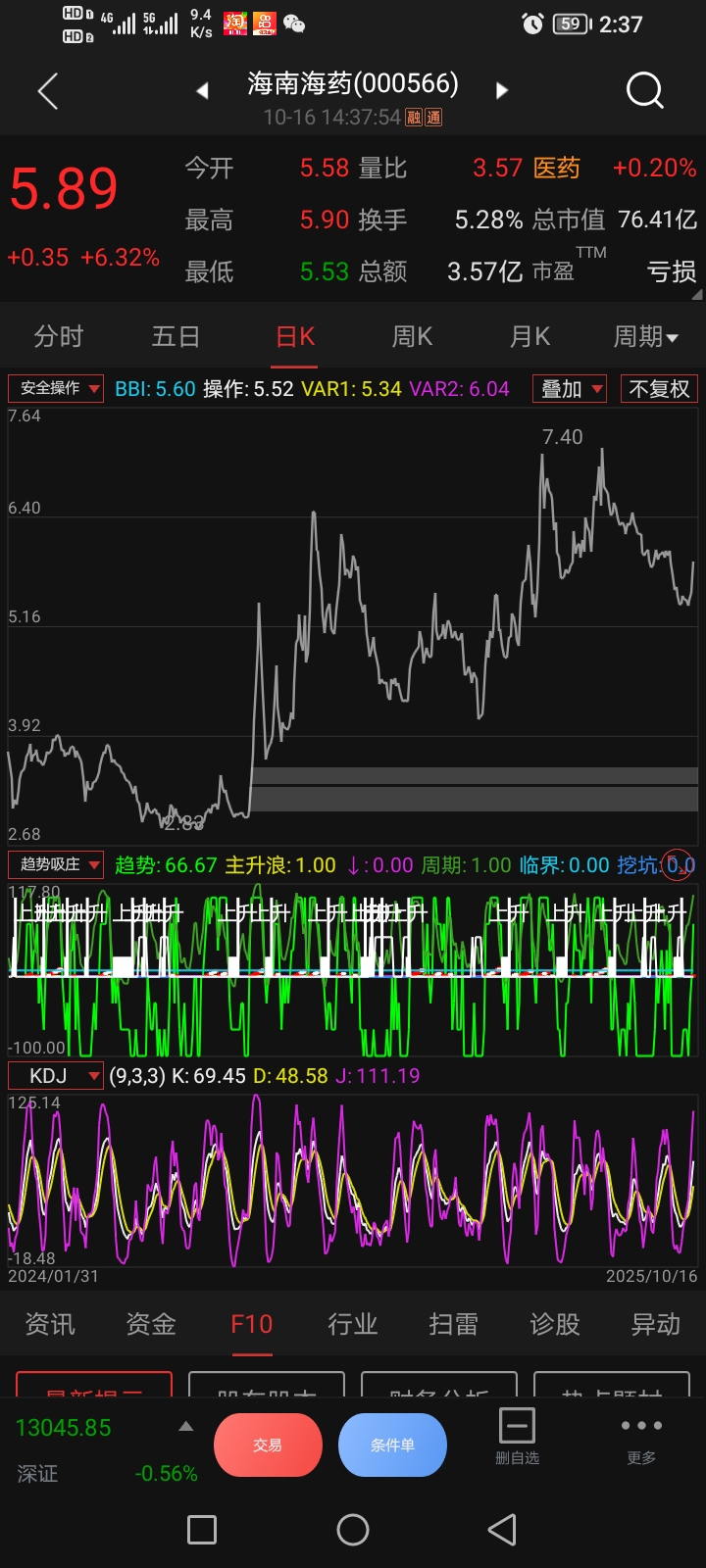Viewport: 706px width, 1568px height.
Task: Go back using the top-left arrow
Action: click(x=48, y=92)
